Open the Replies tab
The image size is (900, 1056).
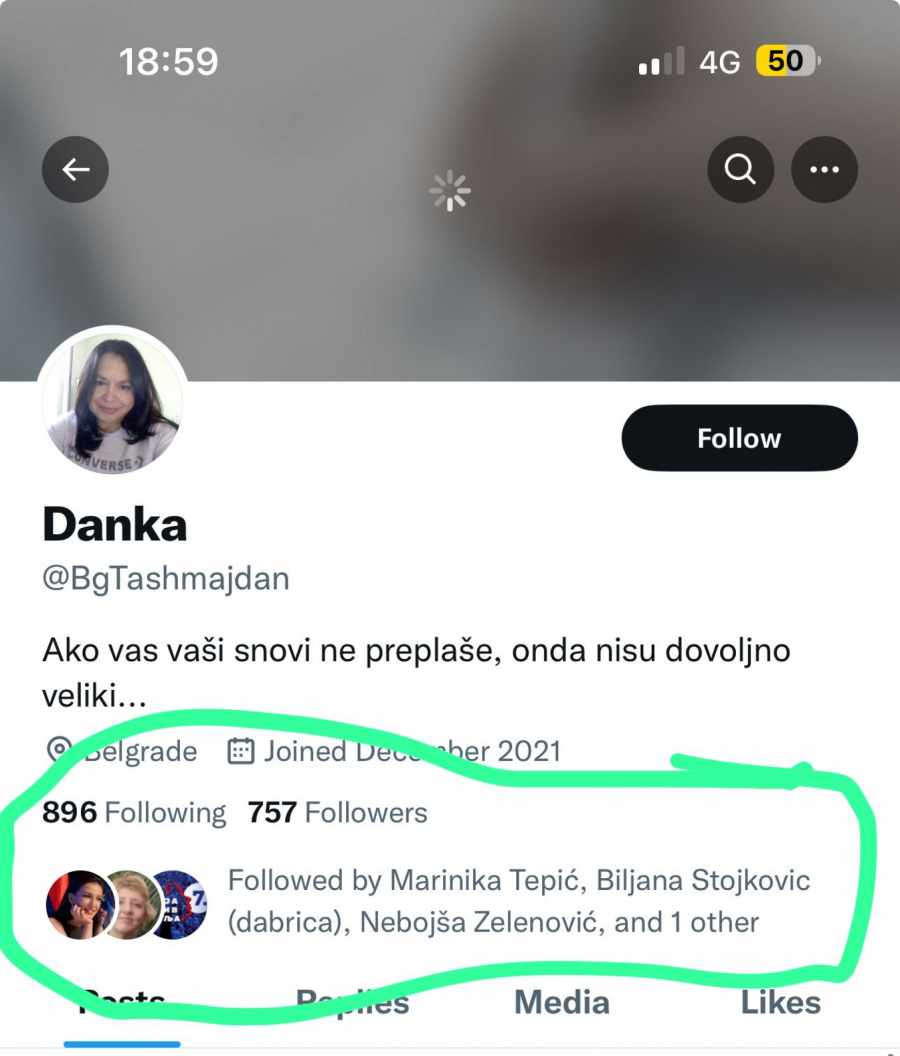coord(354,1002)
